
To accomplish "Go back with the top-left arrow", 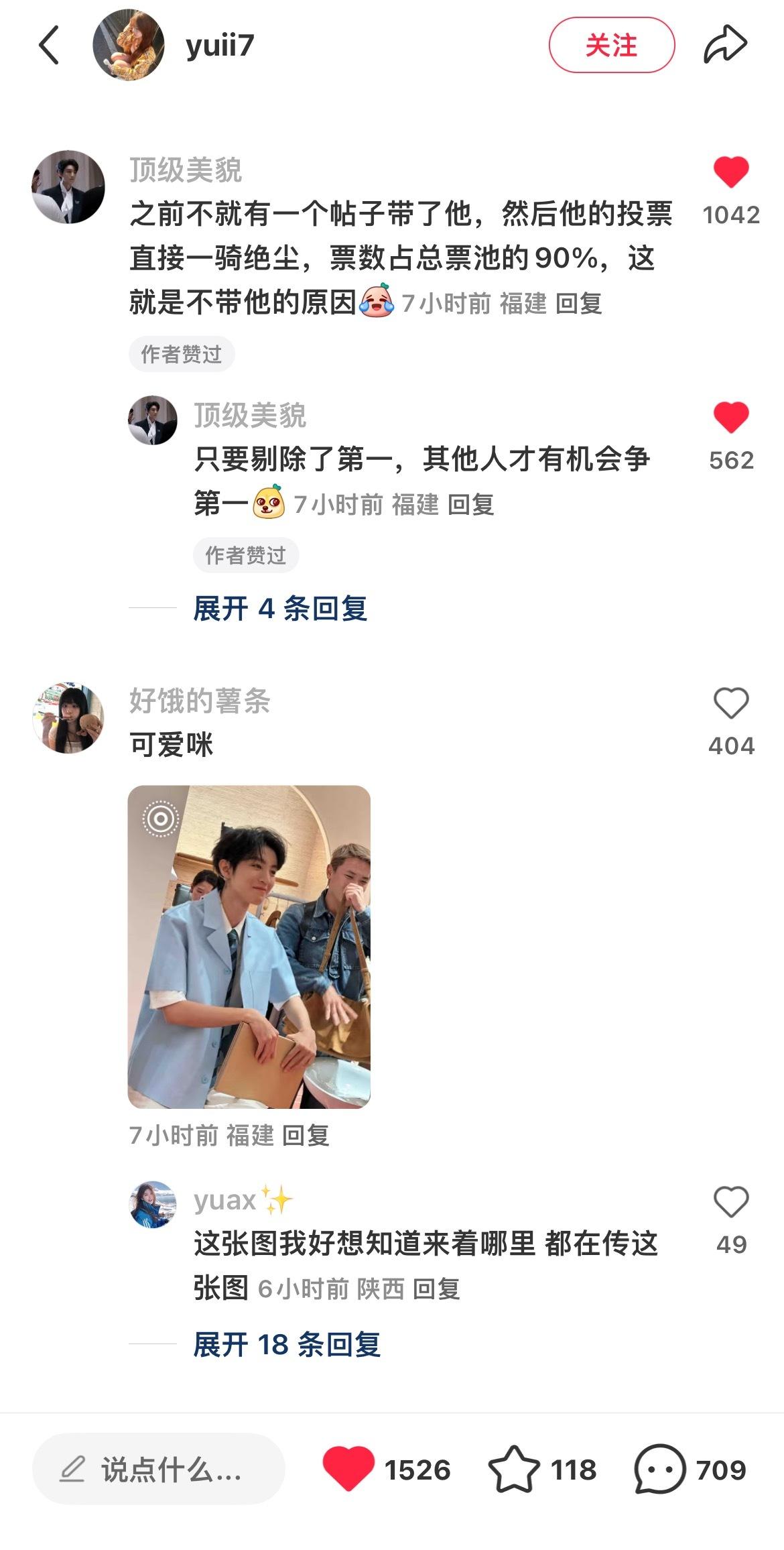I will [x=49, y=46].
